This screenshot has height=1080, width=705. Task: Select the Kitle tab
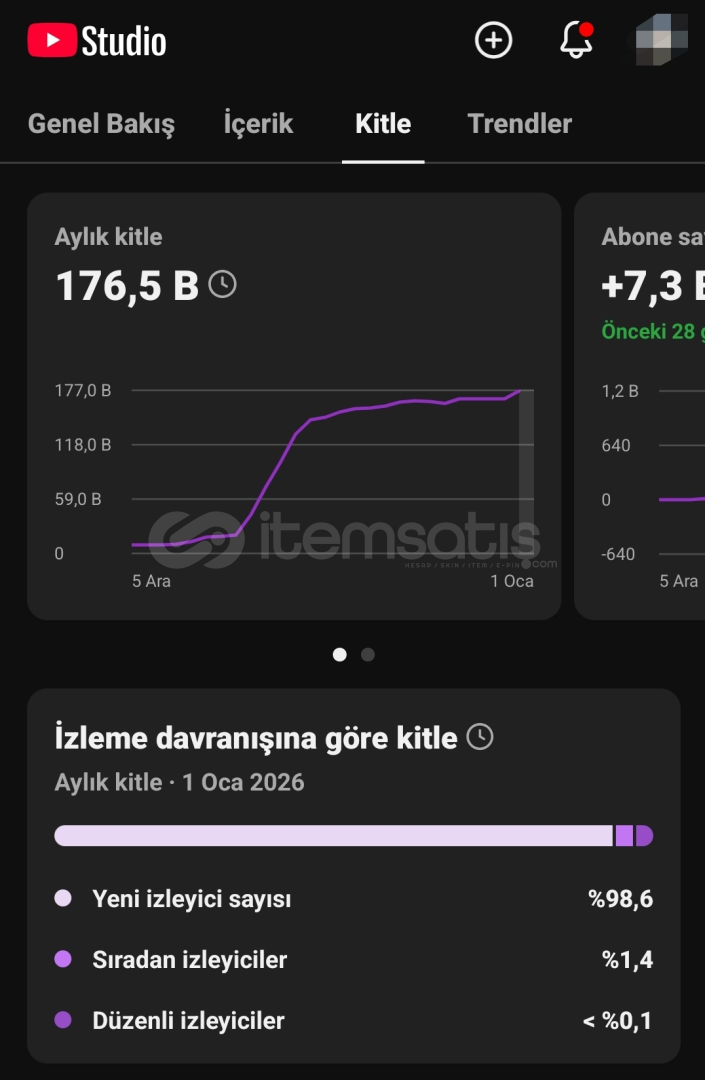383,124
